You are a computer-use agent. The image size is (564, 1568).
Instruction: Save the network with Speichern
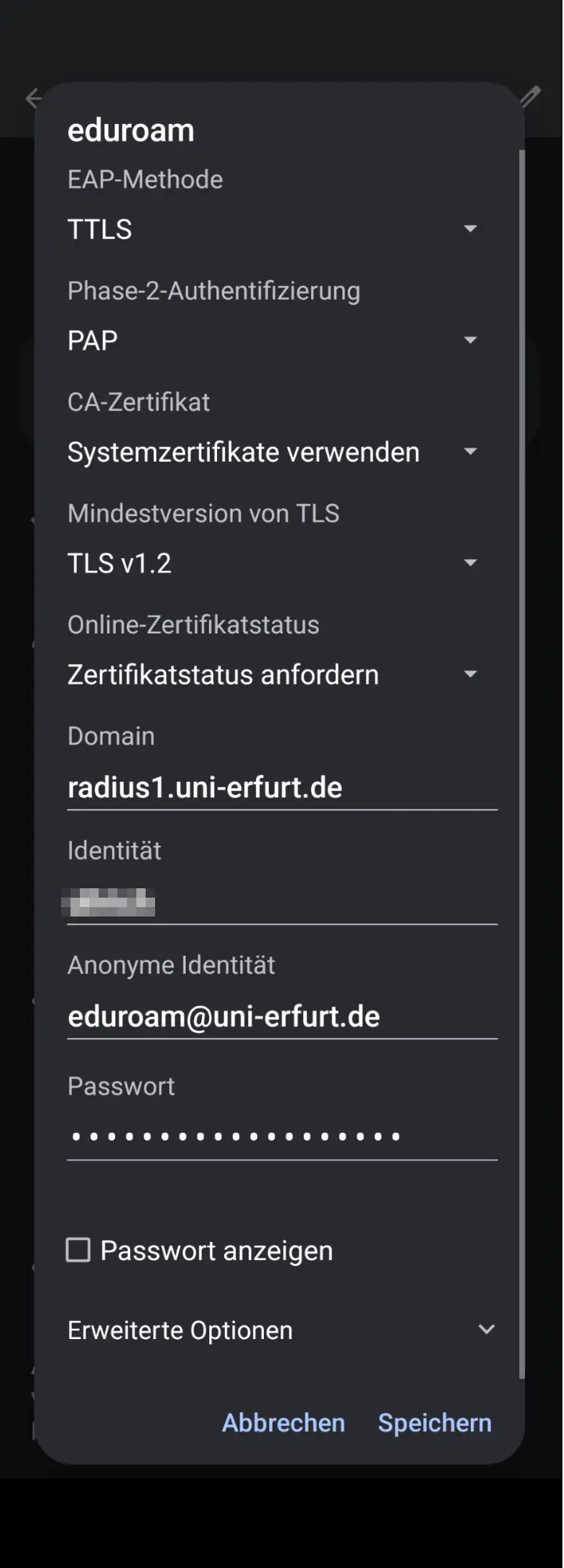click(x=435, y=1422)
